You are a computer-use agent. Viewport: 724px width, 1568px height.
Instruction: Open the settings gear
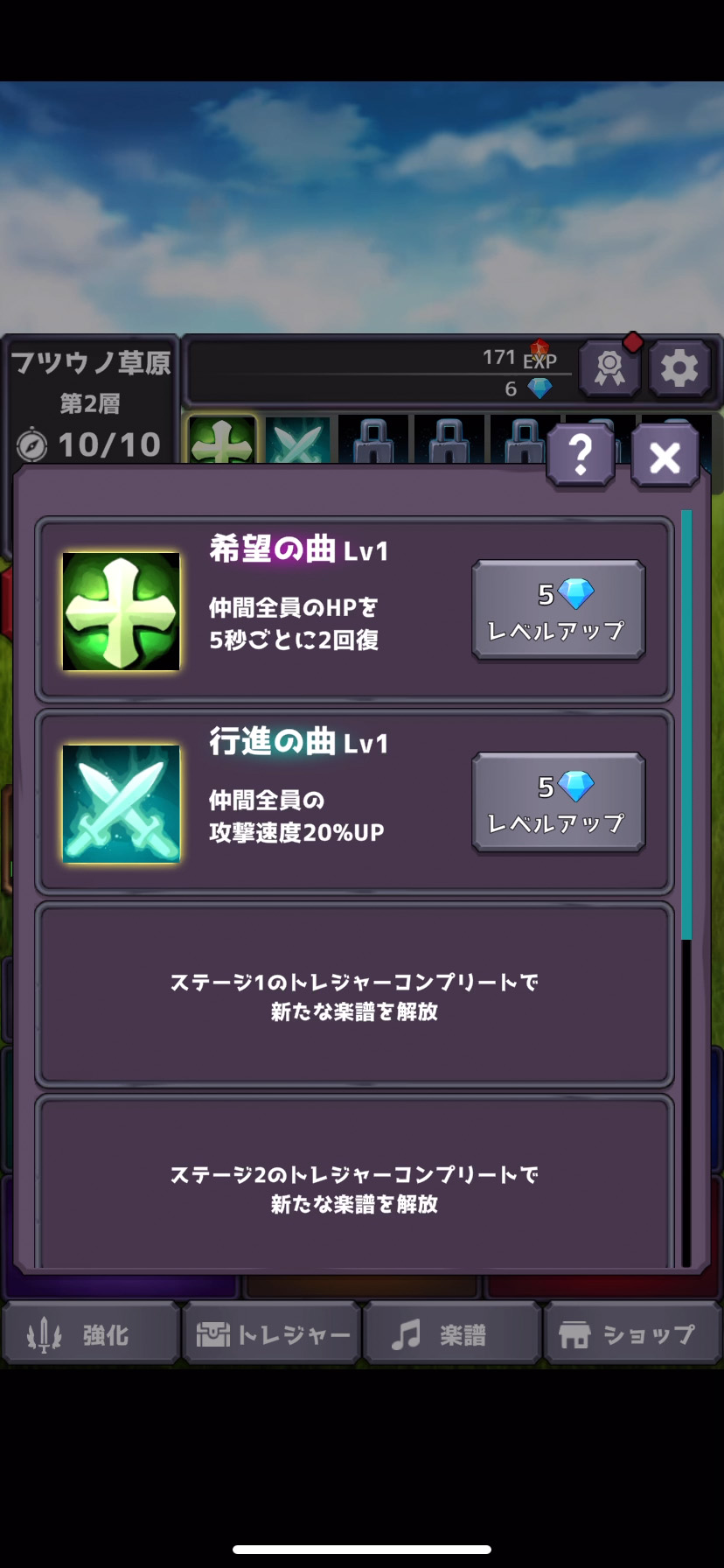679,368
